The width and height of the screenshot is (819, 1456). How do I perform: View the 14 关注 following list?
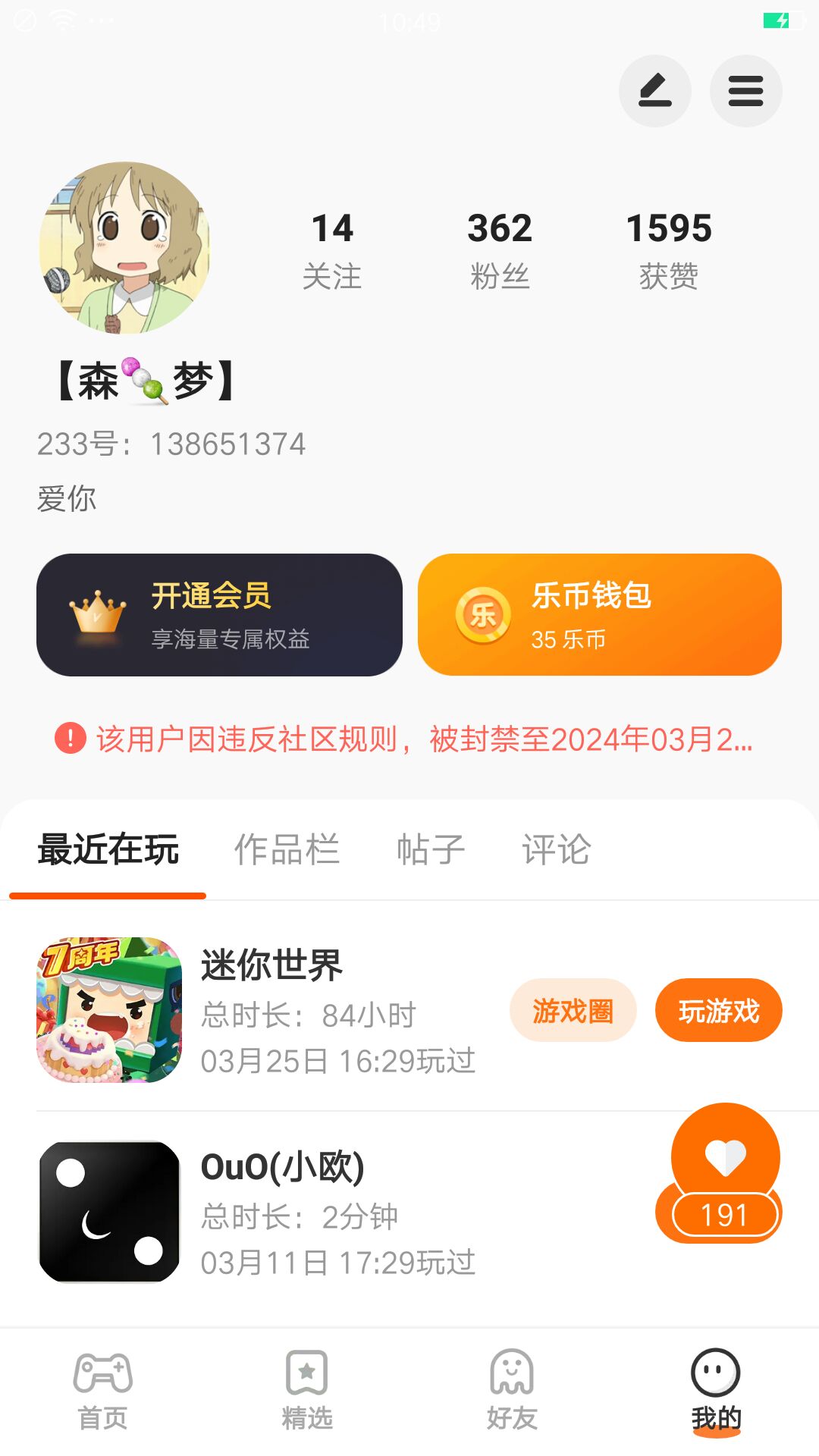[x=332, y=250]
